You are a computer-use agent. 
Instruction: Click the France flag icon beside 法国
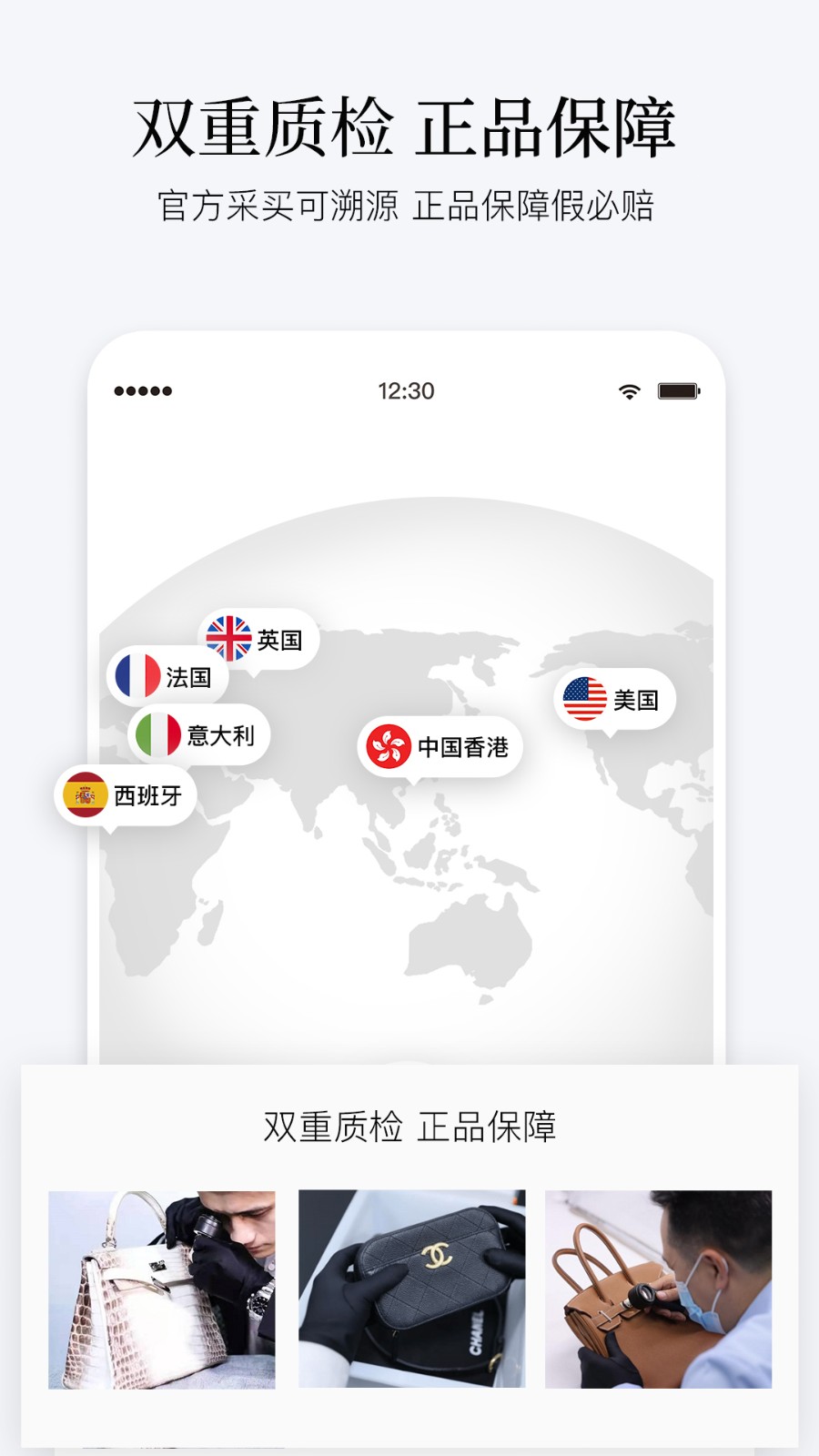click(x=138, y=677)
